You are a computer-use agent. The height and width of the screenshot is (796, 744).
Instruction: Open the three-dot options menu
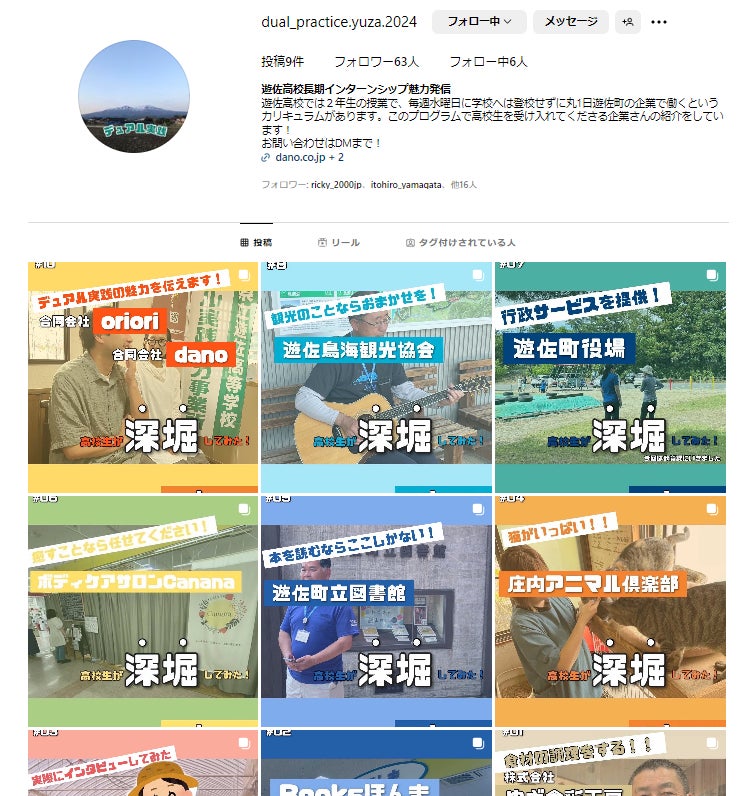pos(659,22)
